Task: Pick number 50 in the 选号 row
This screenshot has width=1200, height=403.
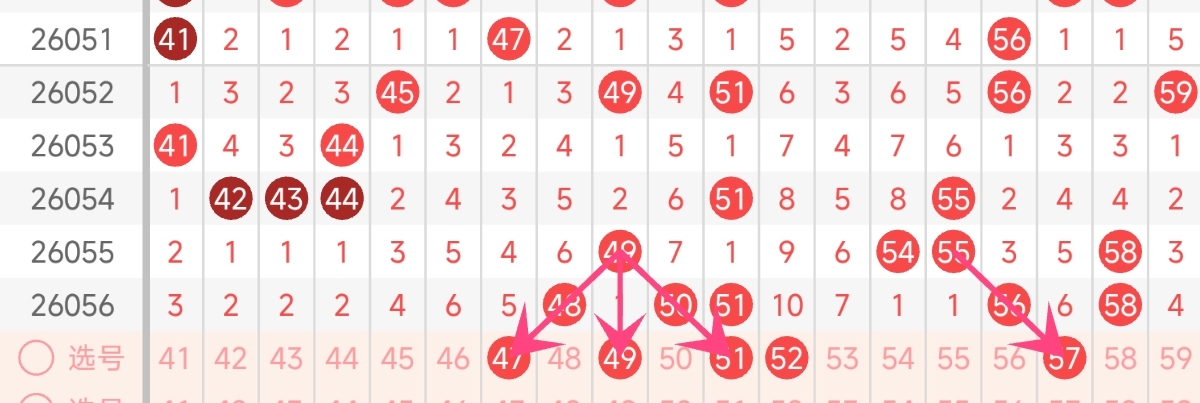Action: pos(676,357)
